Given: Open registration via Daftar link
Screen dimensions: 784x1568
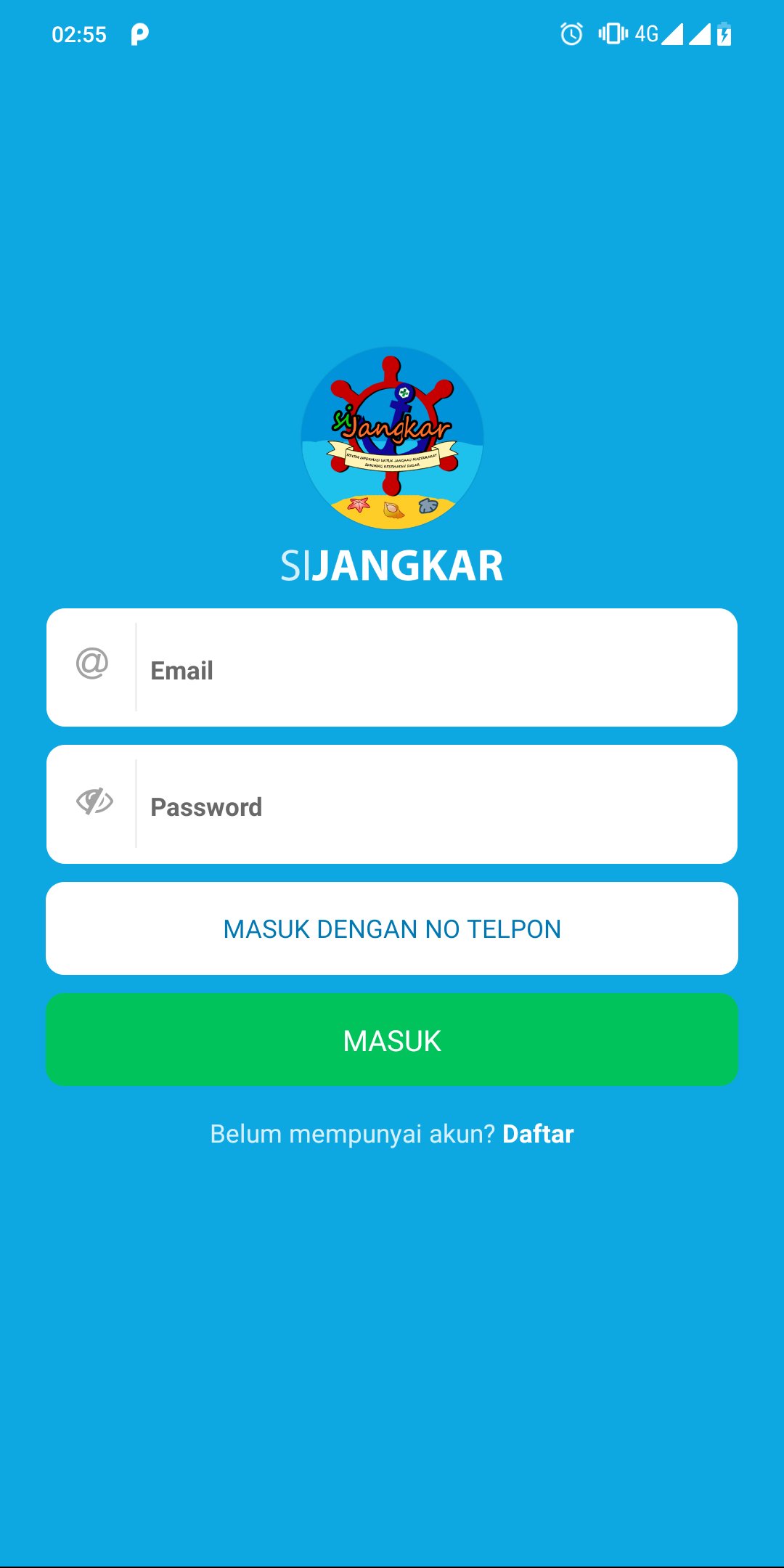Looking at the screenshot, I should [x=538, y=1133].
